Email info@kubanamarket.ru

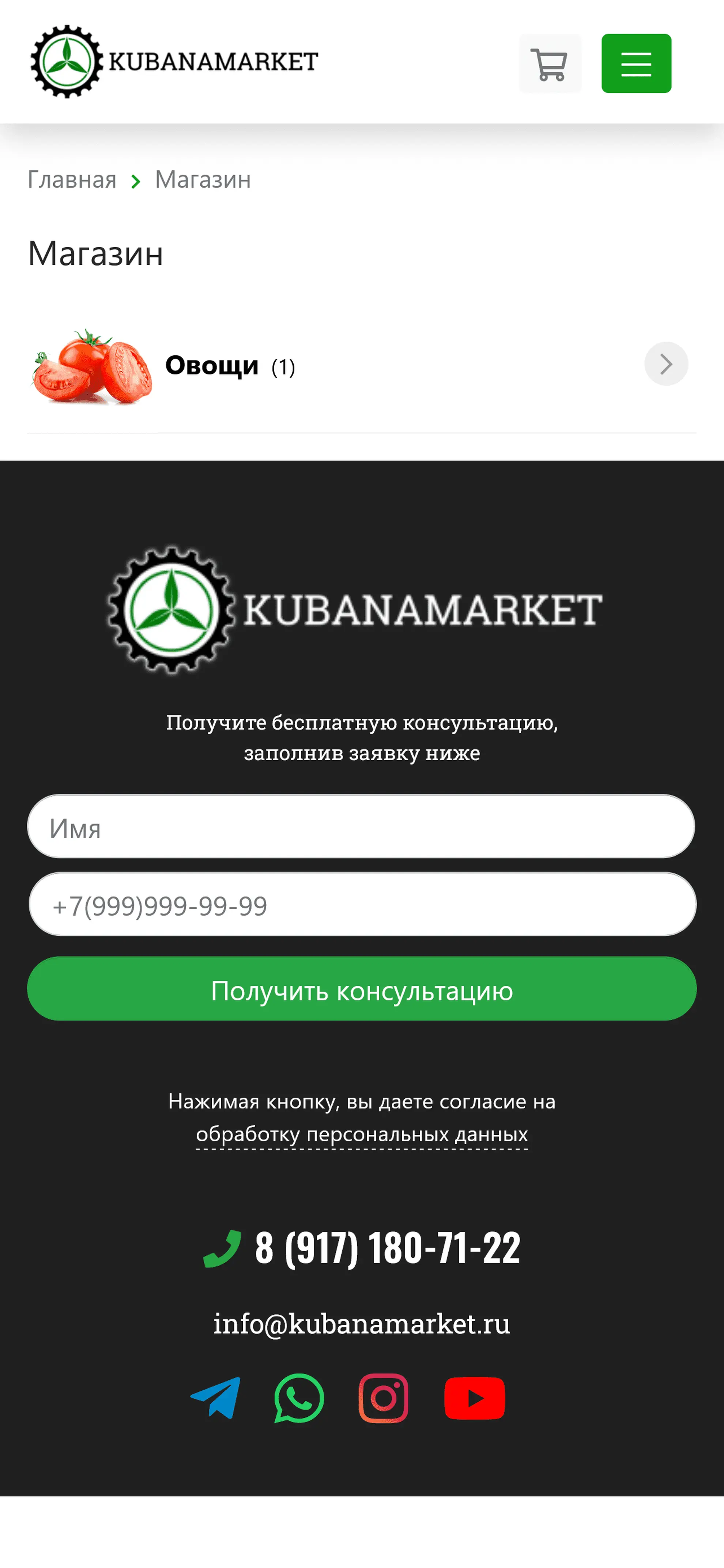coord(362,1323)
